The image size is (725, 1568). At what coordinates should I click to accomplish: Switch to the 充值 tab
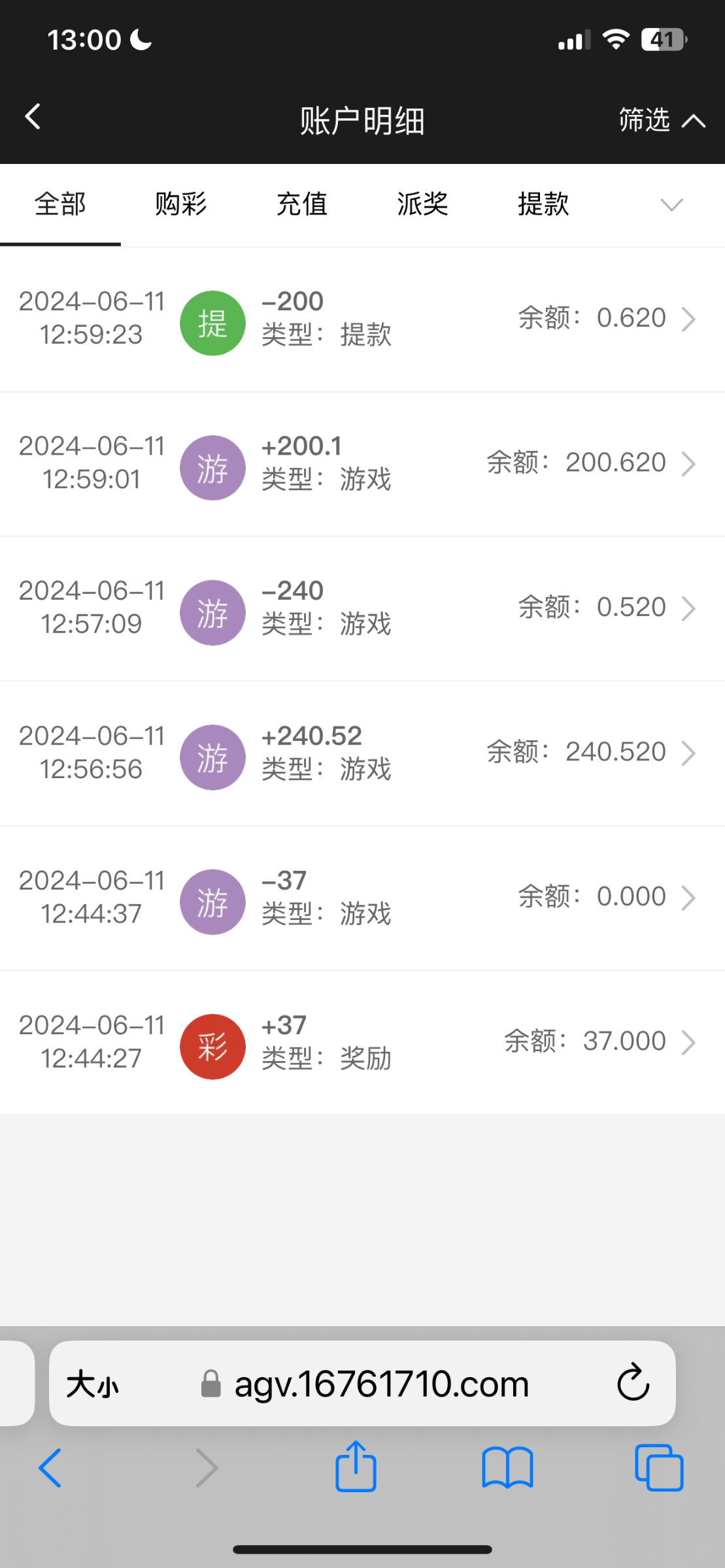tap(302, 204)
